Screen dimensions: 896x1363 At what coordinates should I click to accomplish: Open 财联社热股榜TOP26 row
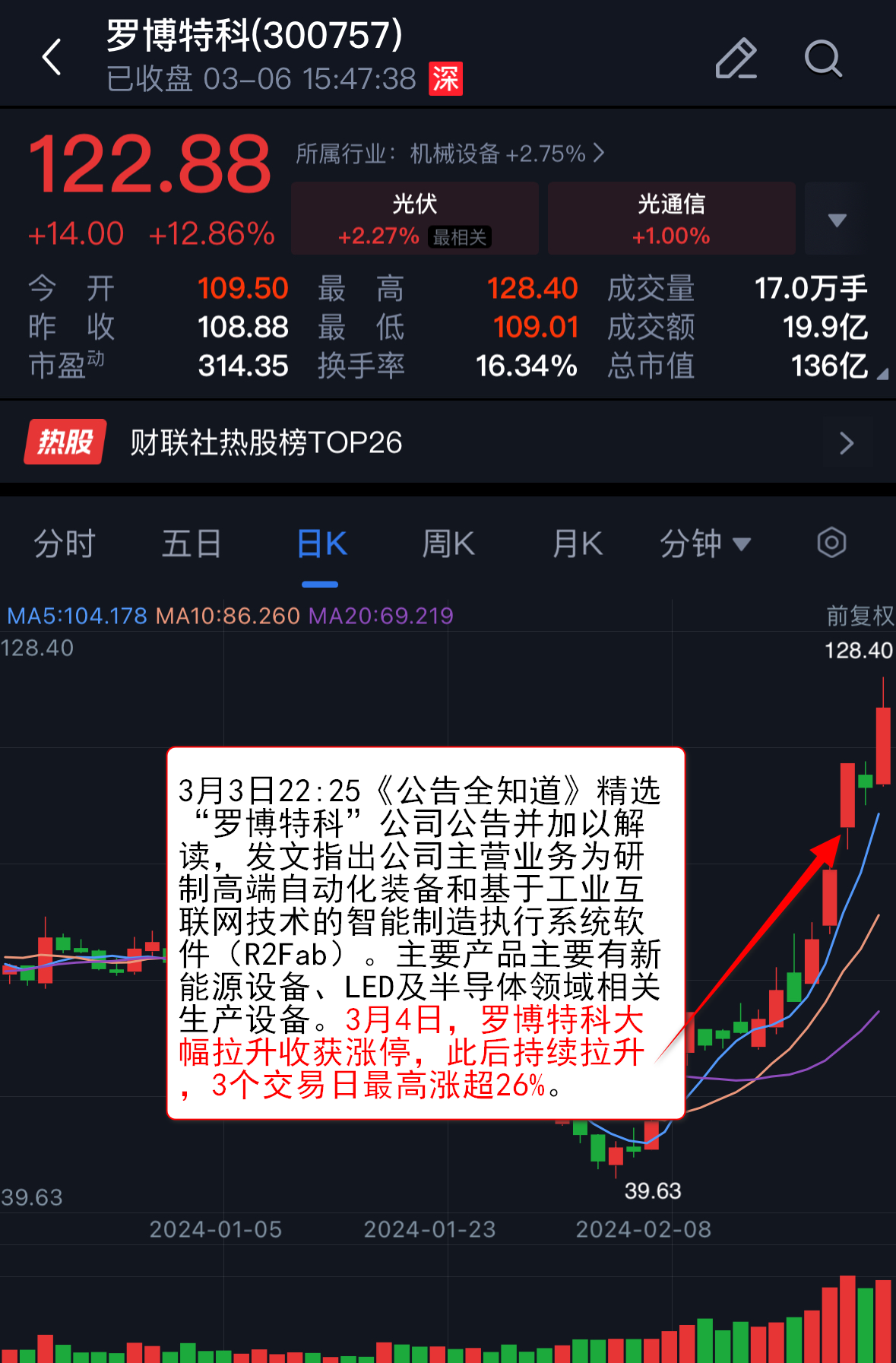[448, 442]
